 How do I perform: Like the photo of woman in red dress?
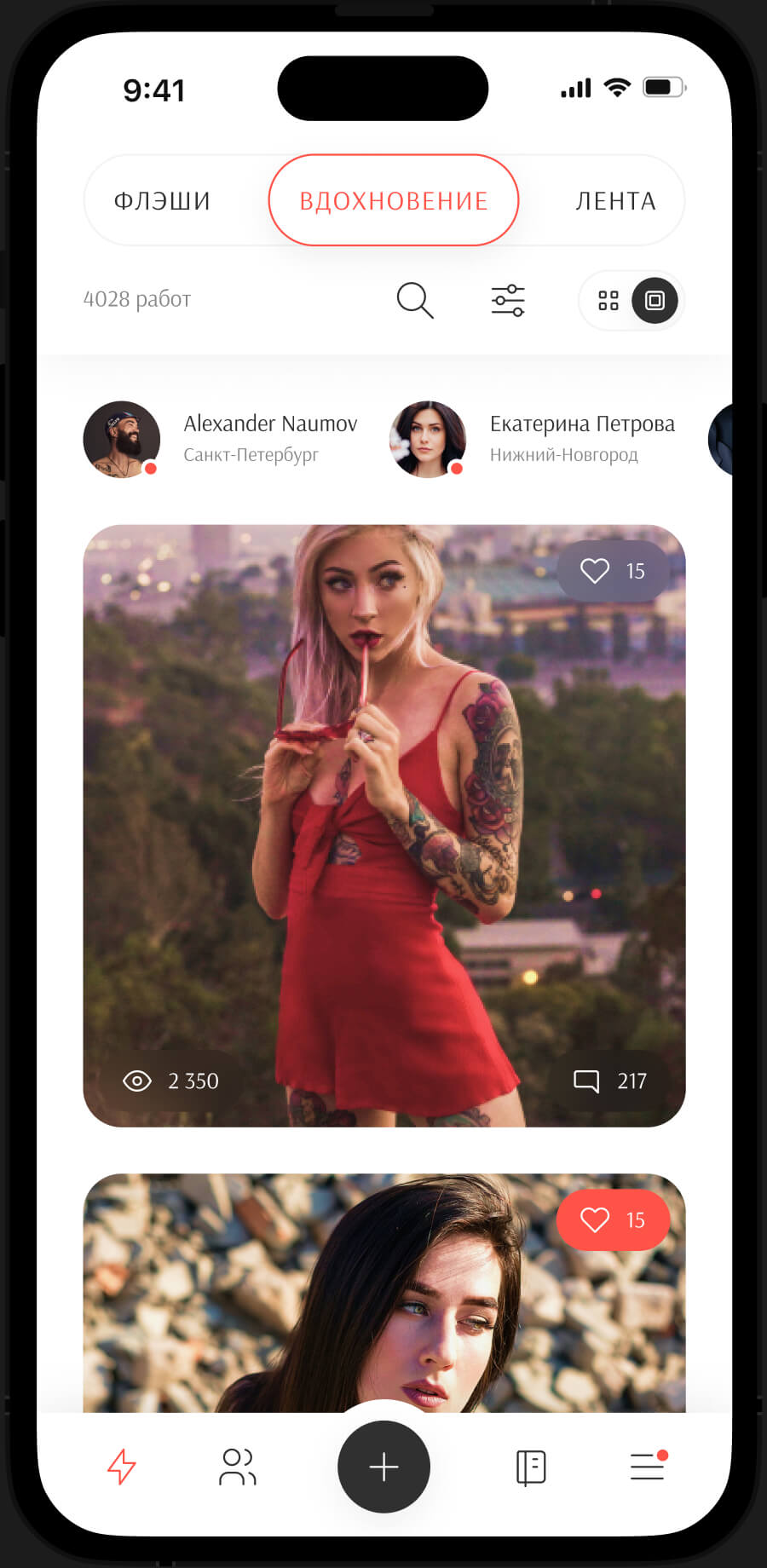(613, 571)
